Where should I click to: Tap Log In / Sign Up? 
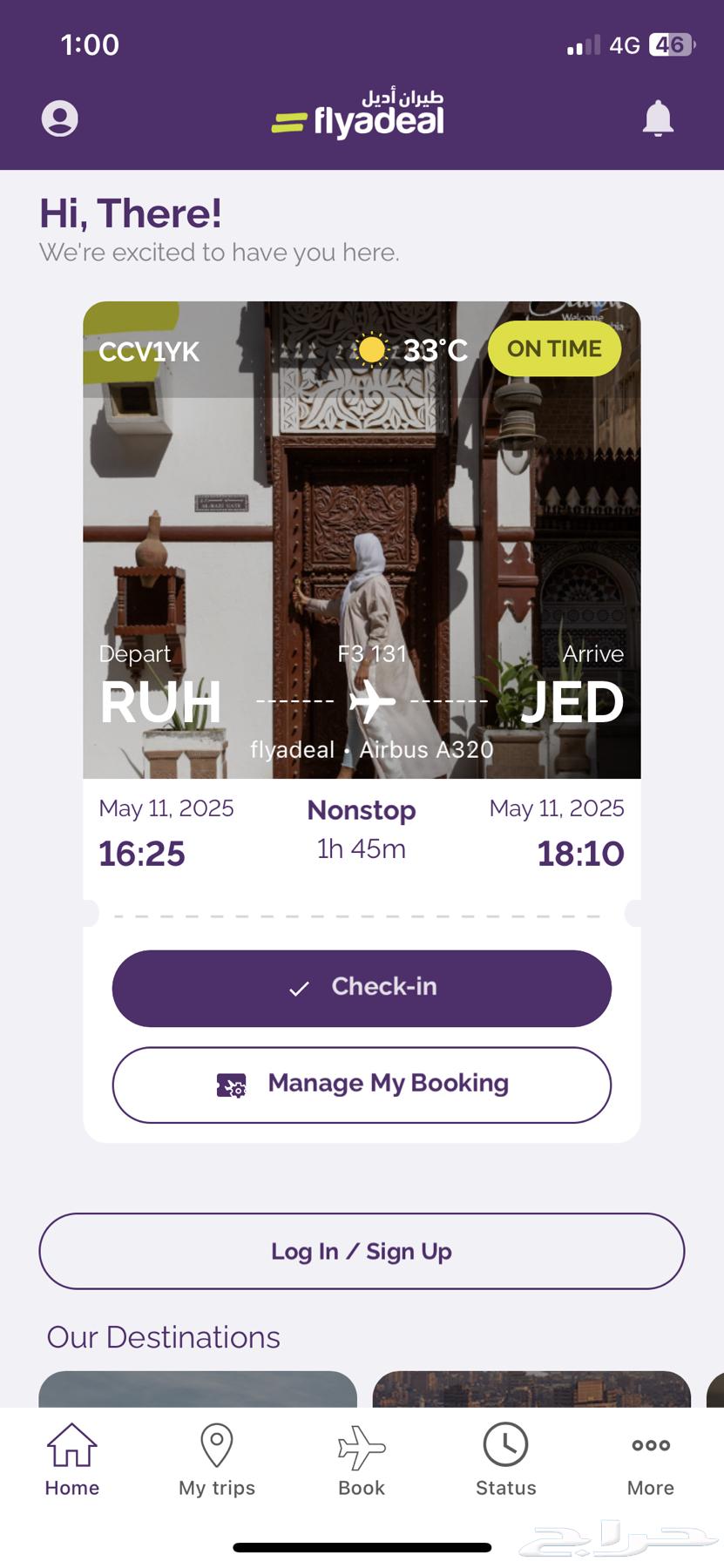coord(362,1251)
